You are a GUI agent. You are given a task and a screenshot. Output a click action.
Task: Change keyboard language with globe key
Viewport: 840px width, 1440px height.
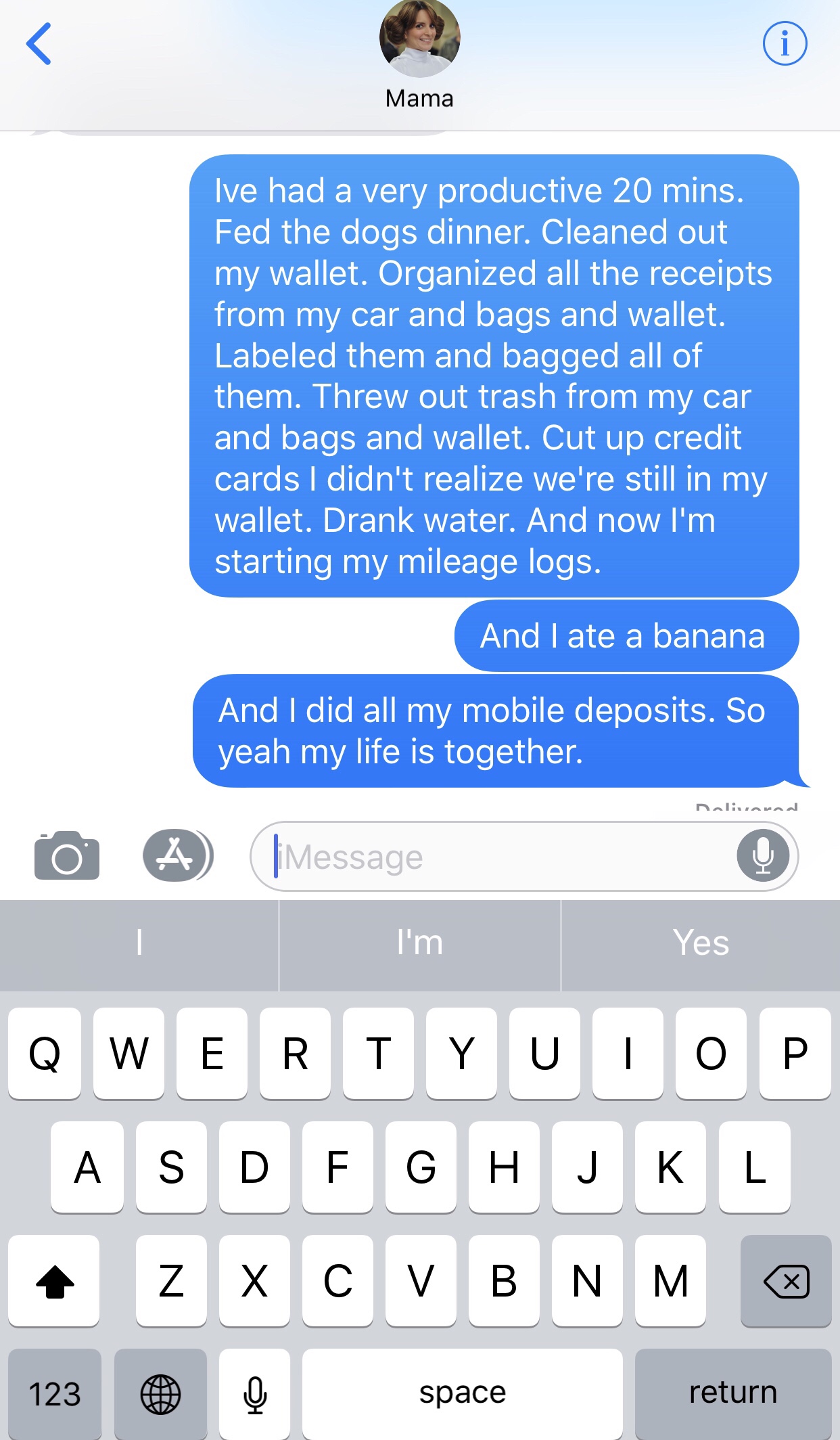pyautogui.click(x=160, y=1394)
